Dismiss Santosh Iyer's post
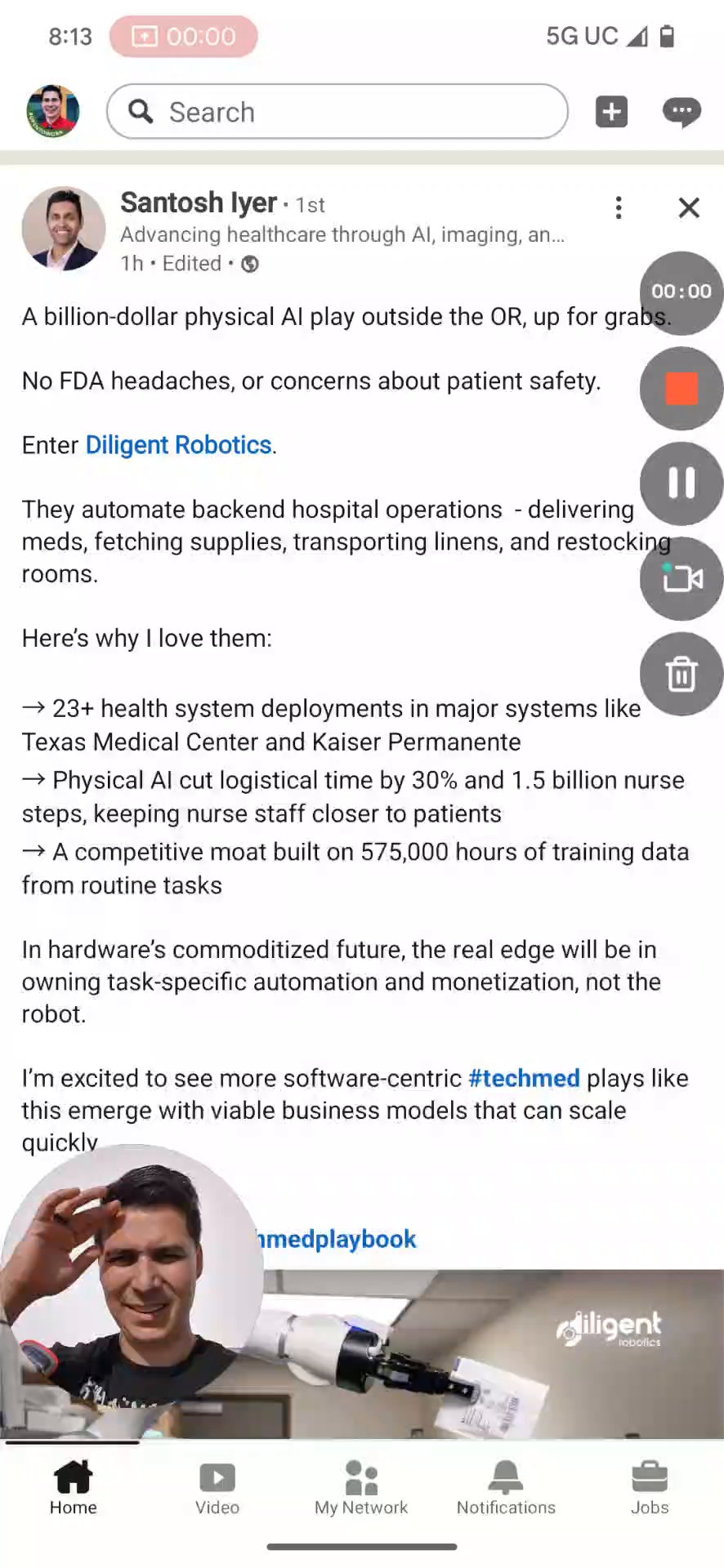The height and width of the screenshot is (1568, 724). tap(689, 207)
